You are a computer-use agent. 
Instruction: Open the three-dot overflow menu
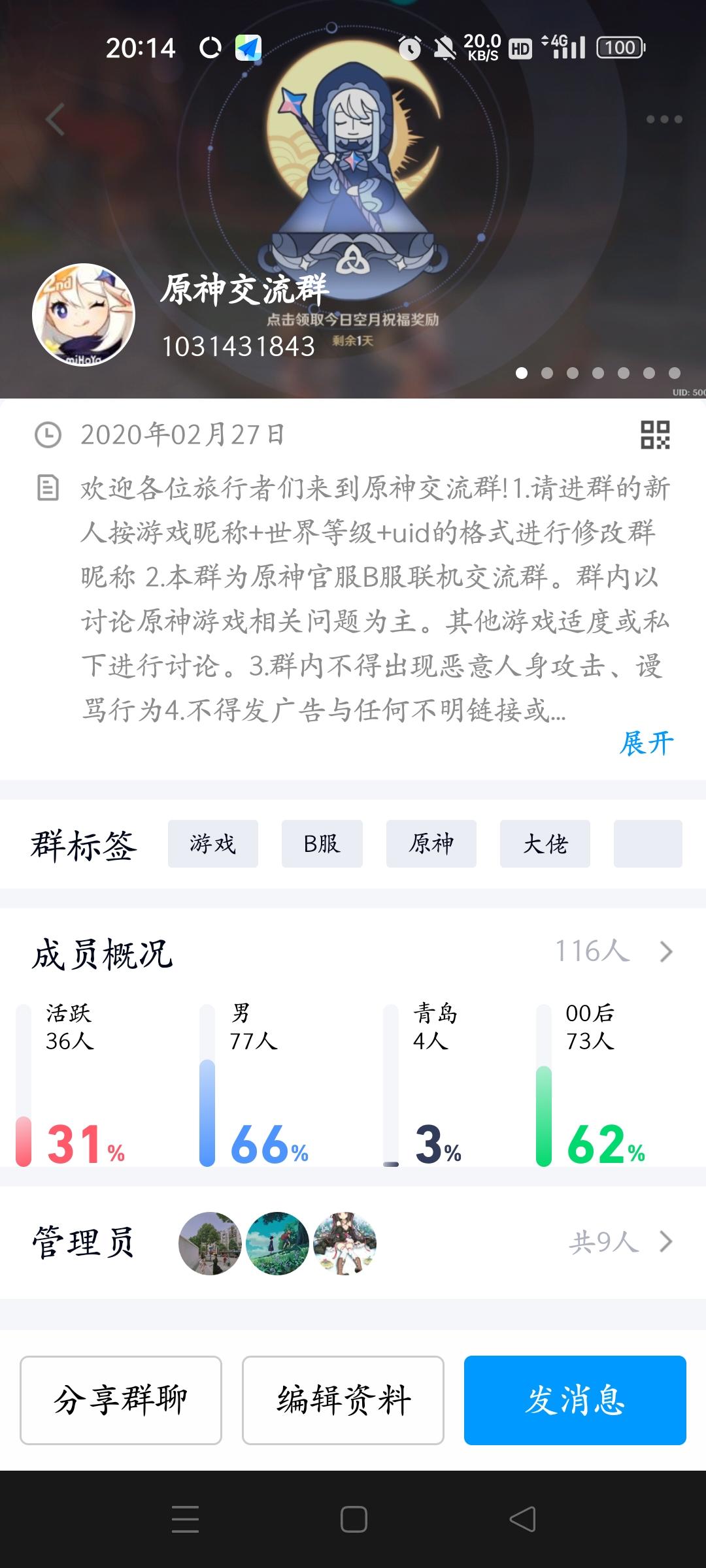coord(664,120)
